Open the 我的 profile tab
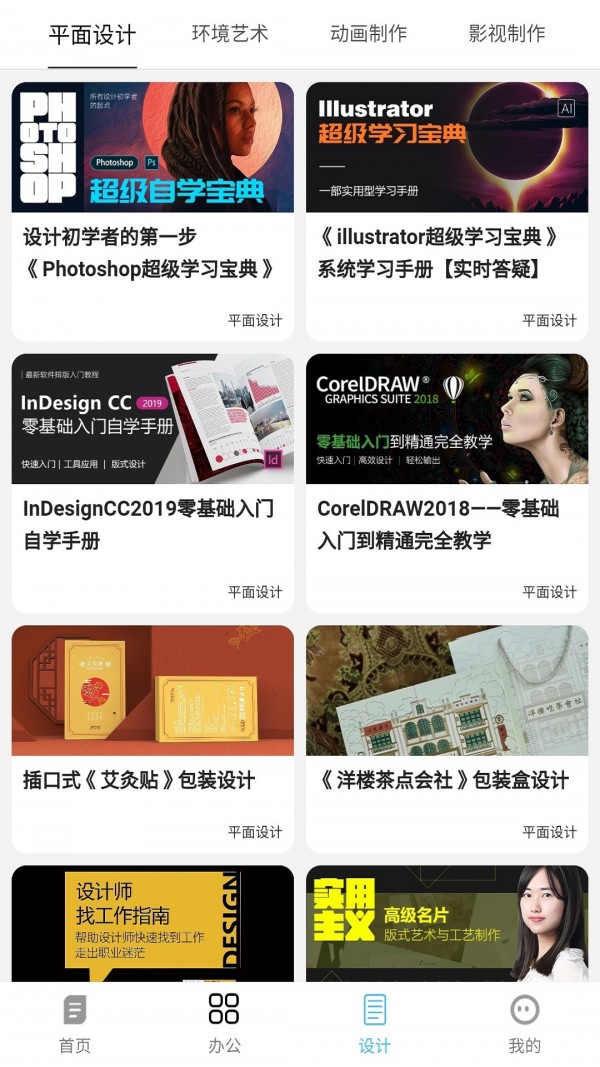Screen dimensions: 600x1067 click(x=524, y=1023)
